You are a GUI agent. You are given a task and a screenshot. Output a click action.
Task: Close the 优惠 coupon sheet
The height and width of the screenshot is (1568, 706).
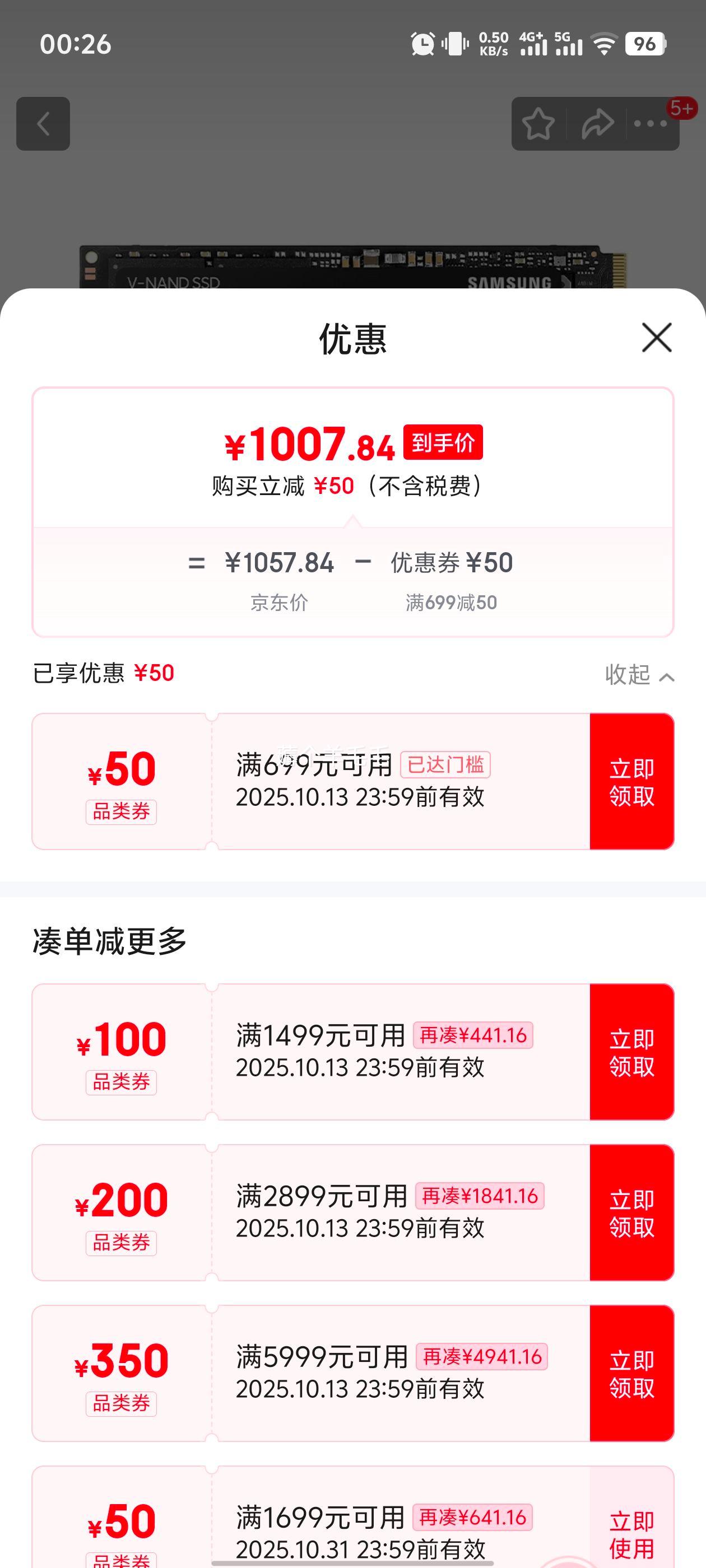(657, 337)
